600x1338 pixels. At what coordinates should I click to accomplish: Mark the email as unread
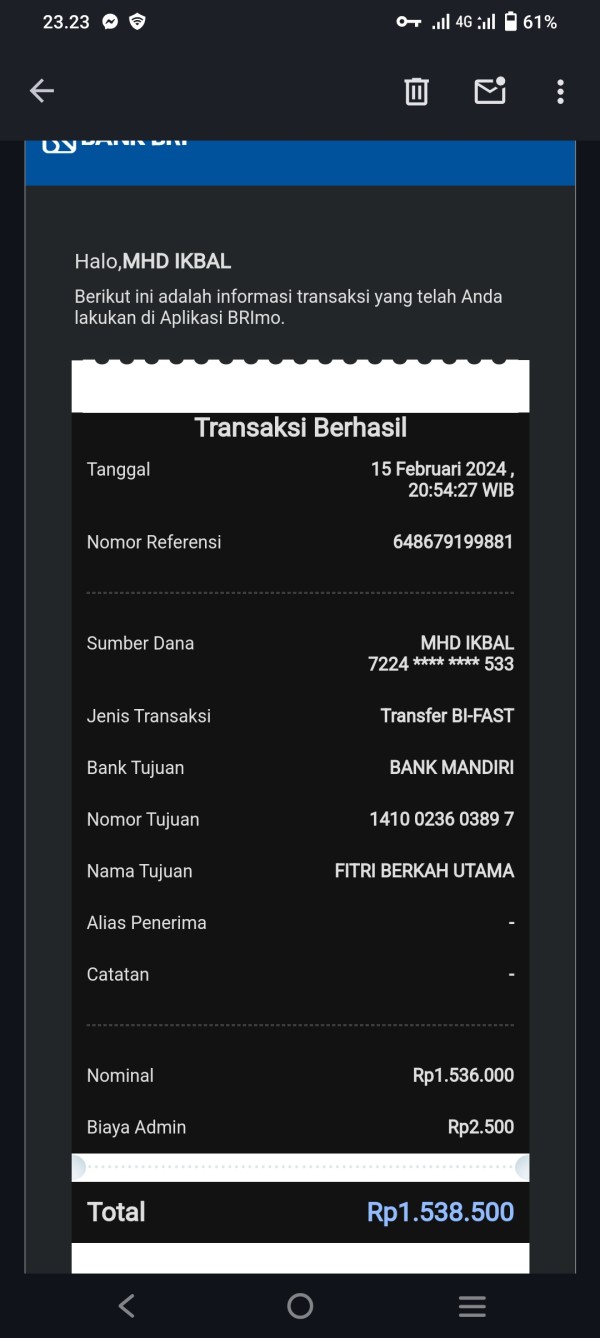pos(490,90)
